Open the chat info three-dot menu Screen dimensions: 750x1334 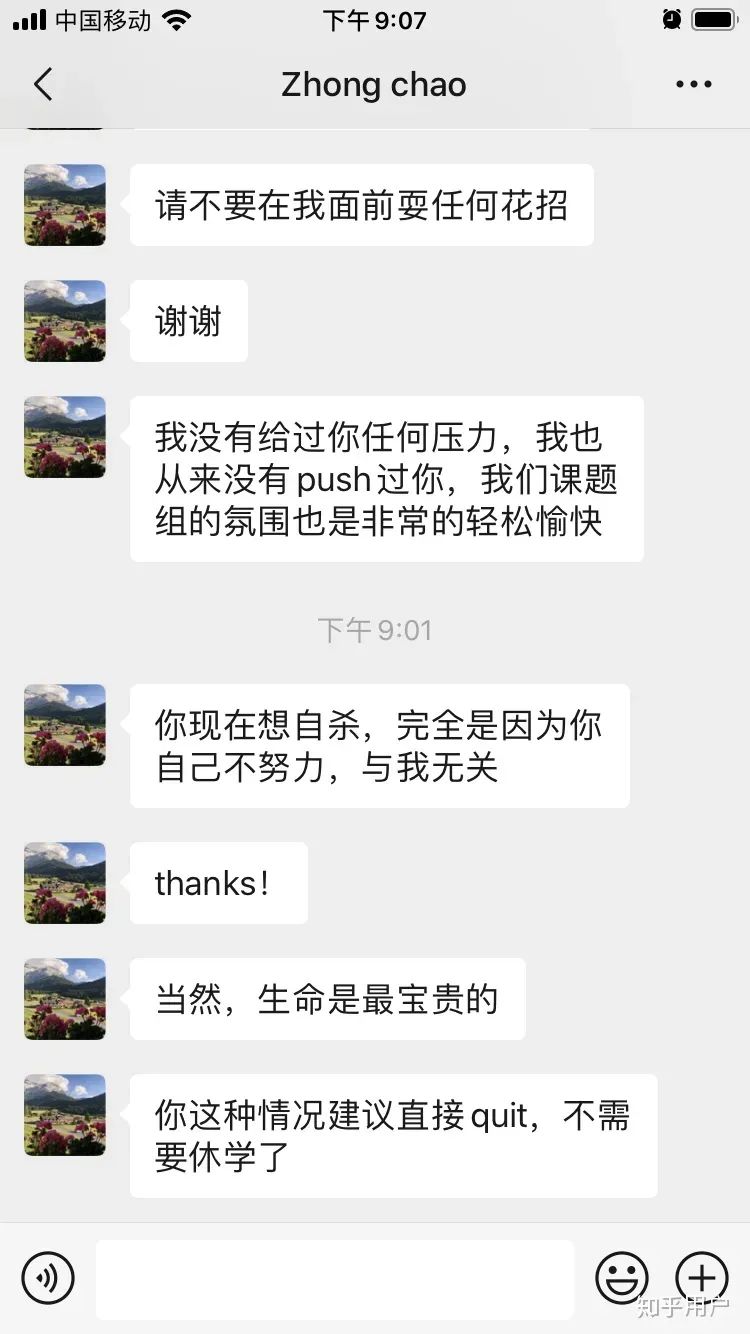(694, 85)
